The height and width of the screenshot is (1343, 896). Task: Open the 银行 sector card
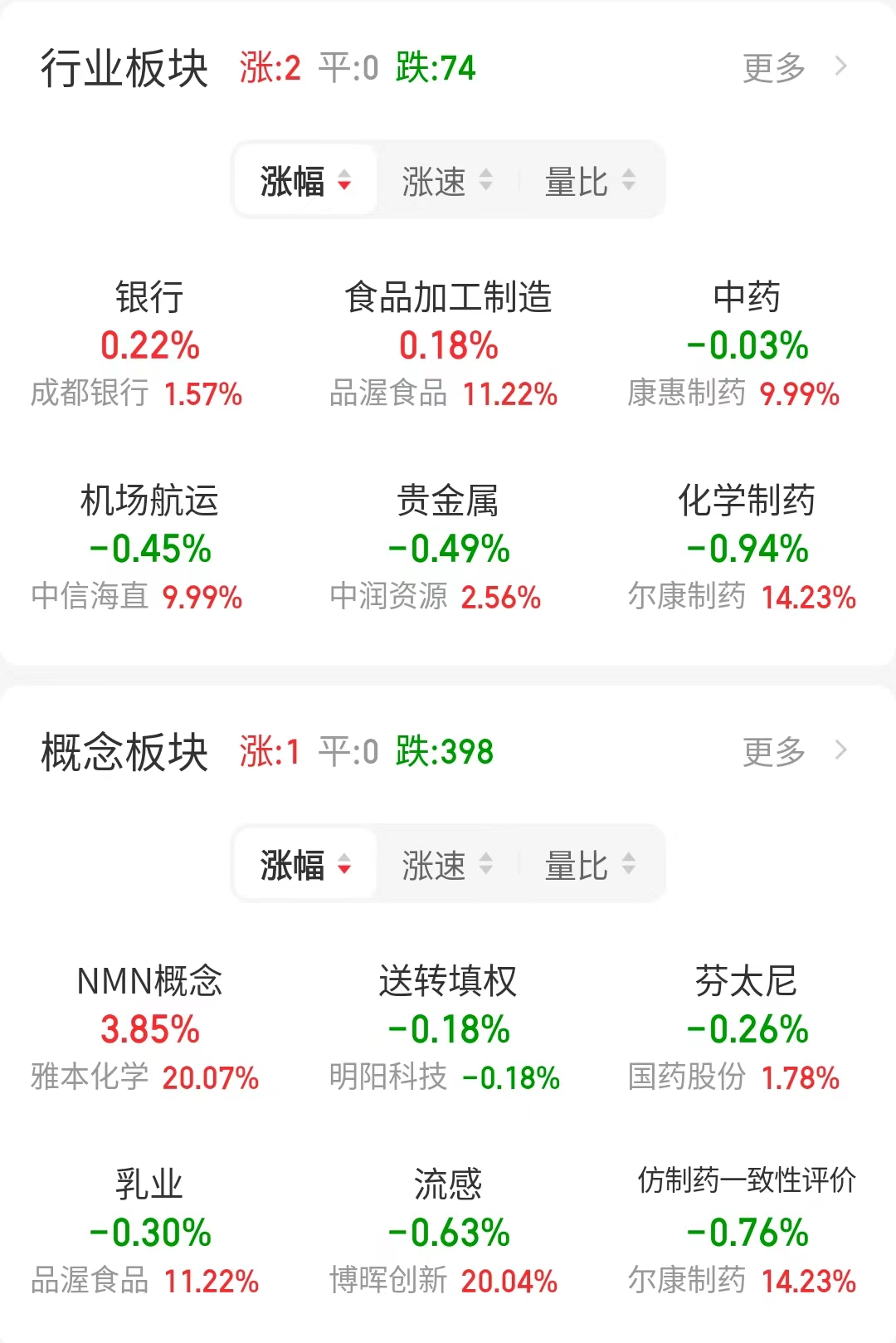click(x=149, y=344)
